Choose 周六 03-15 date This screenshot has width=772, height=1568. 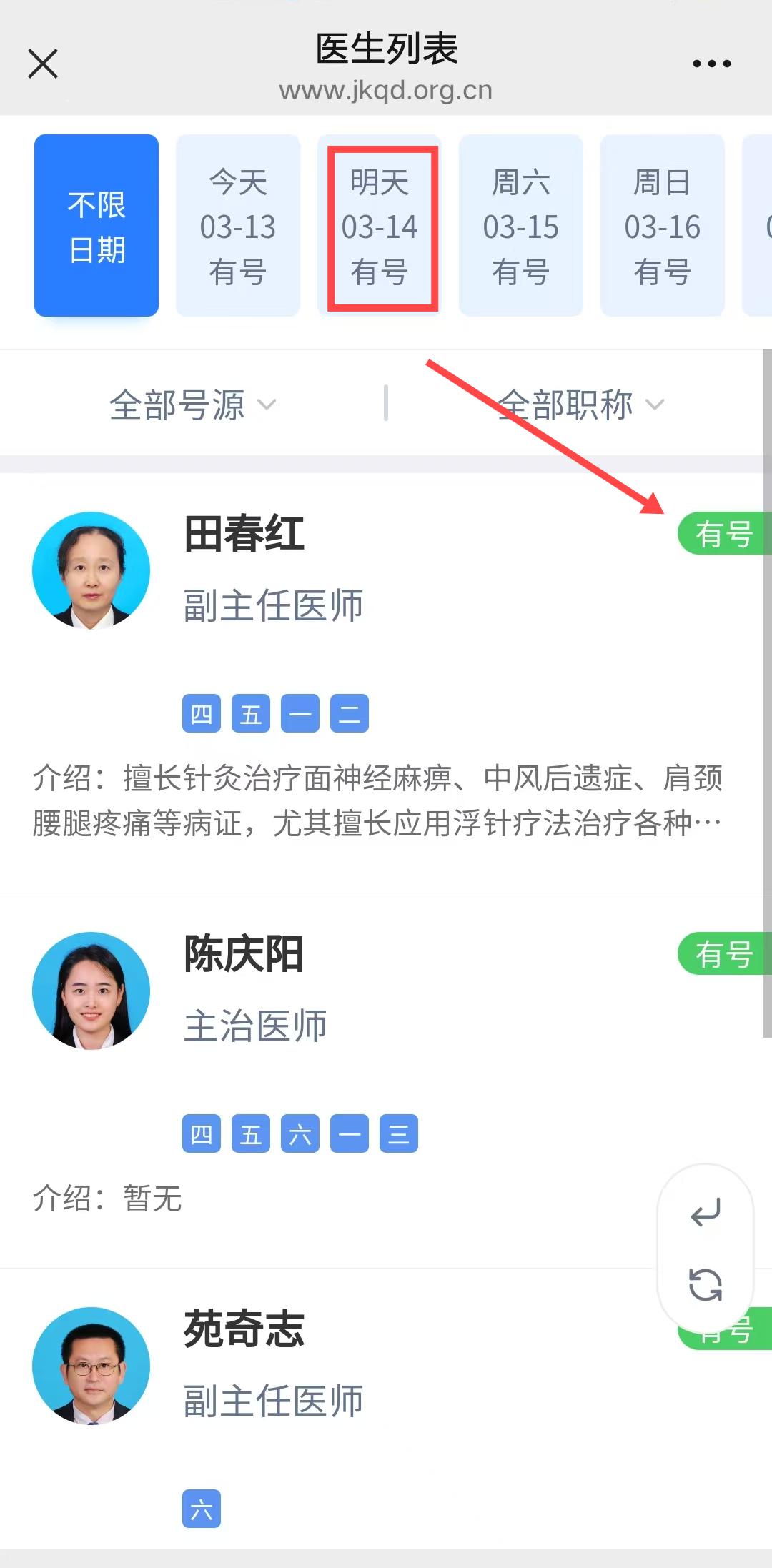point(521,226)
